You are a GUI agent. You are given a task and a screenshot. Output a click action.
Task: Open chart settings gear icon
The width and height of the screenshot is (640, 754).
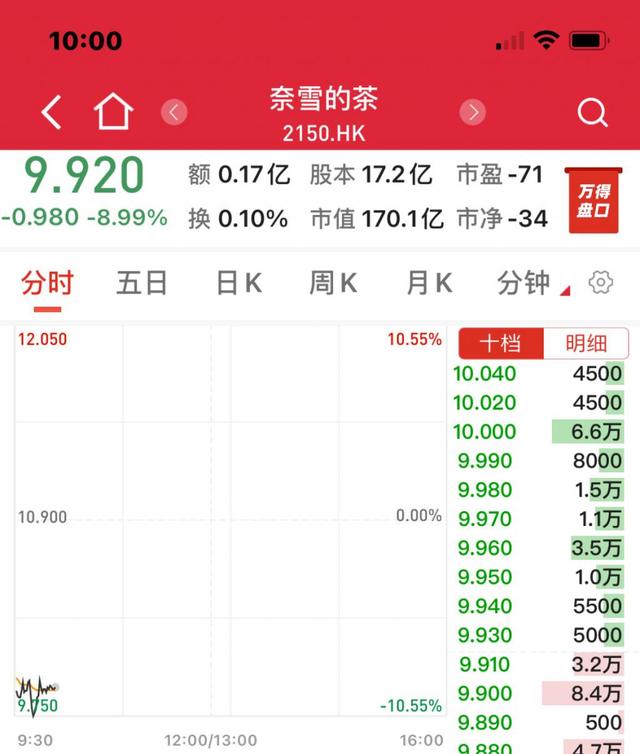600,283
